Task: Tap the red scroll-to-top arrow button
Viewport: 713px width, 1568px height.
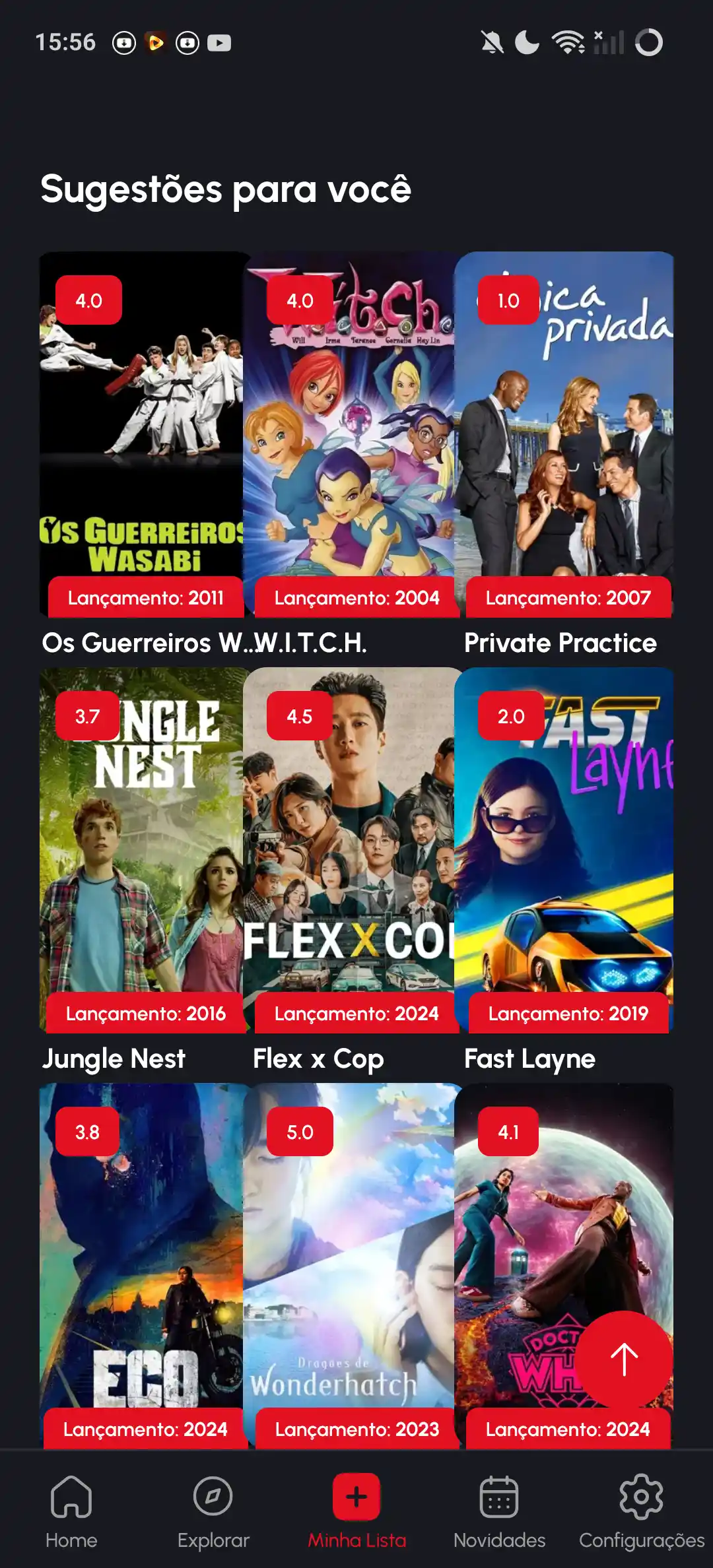Action: [624, 1359]
